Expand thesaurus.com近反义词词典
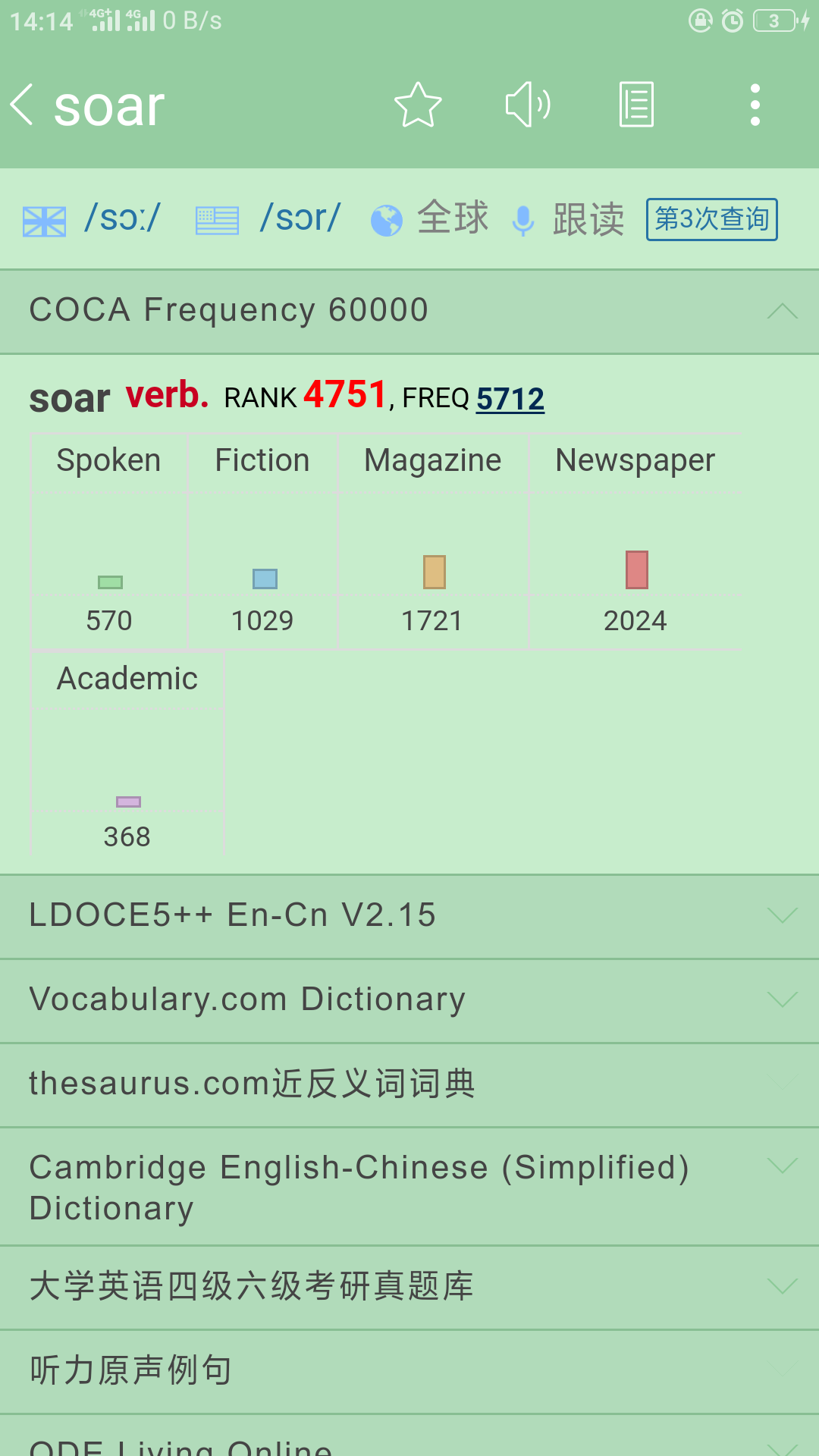819x1456 pixels. point(409,1084)
